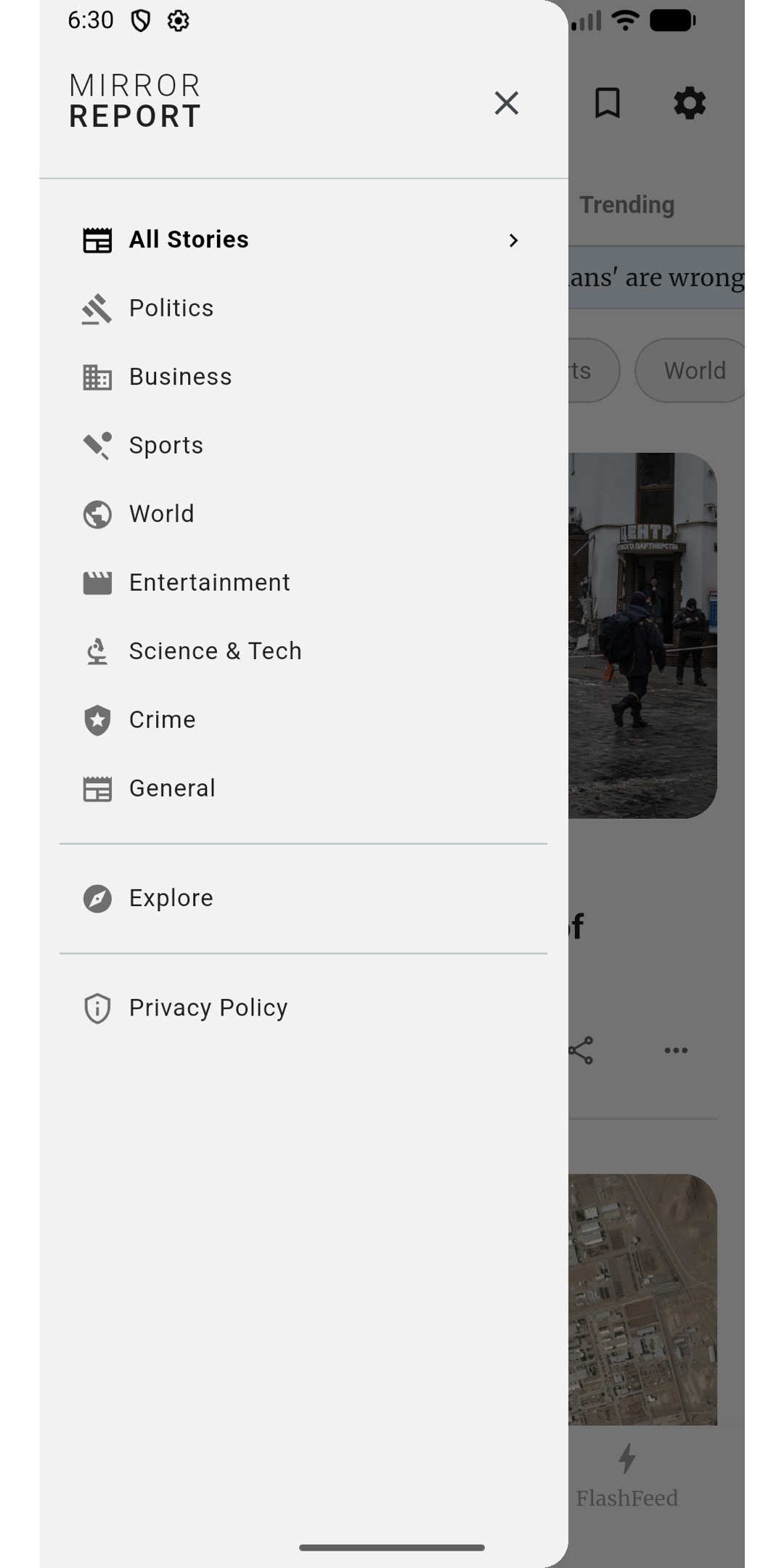Open Explore via the compass icon
Image resolution: width=784 pixels, height=1568 pixels.
pos(97,898)
